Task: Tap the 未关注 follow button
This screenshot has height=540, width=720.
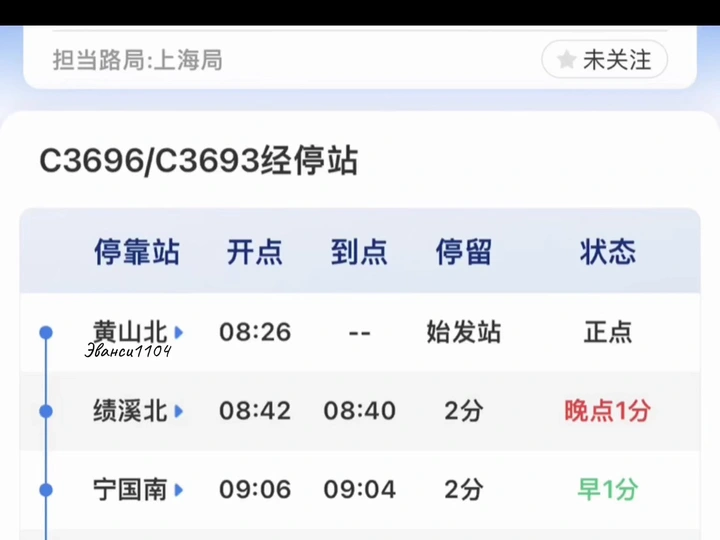Action: click(x=605, y=60)
